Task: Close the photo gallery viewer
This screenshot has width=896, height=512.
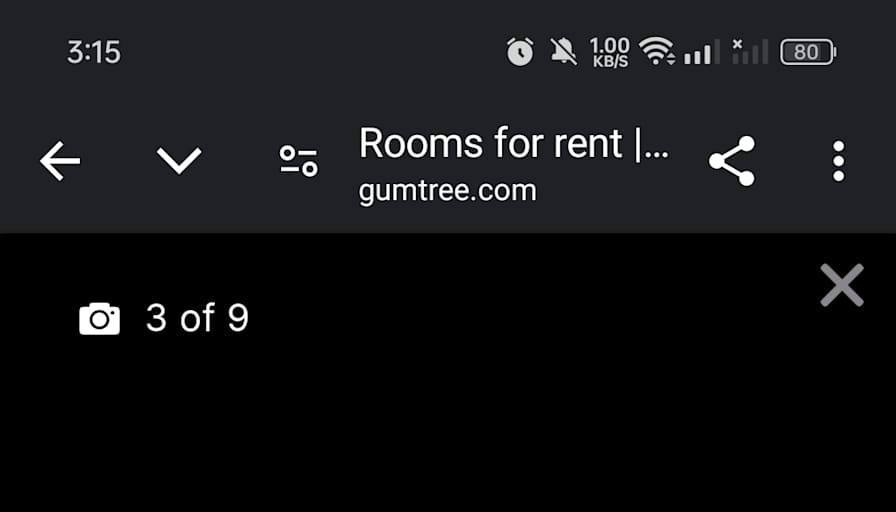Action: pyautogui.click(x=842, y=286)
